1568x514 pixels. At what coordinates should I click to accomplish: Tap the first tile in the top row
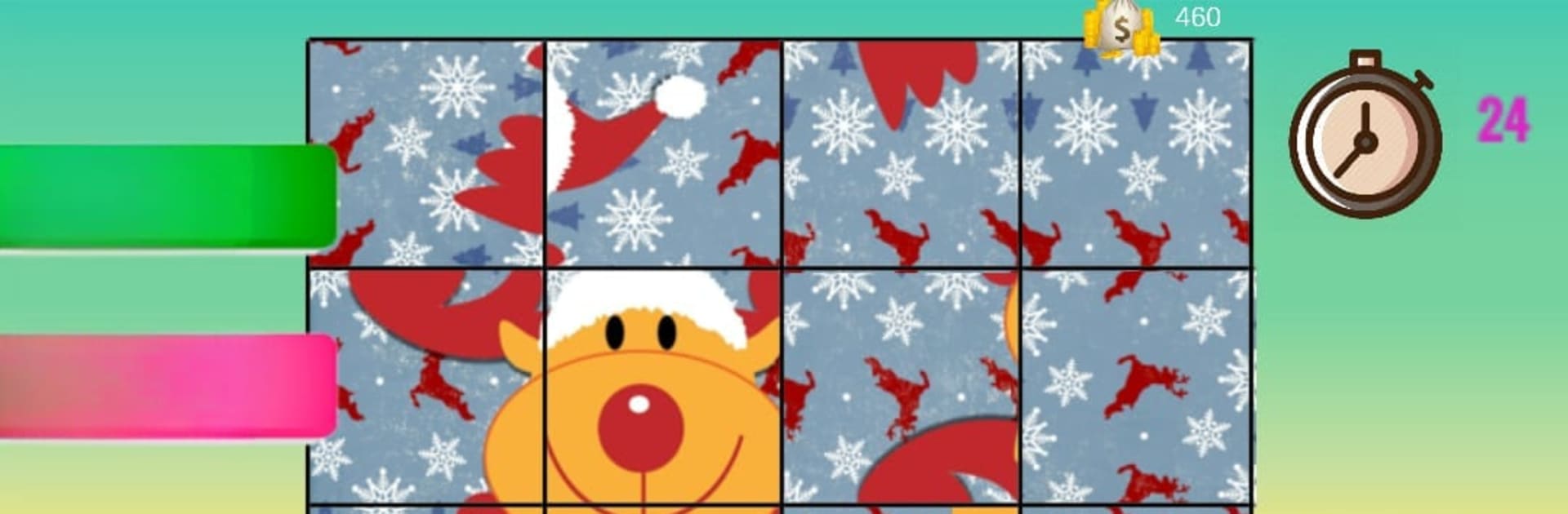pyautogui.click(x=426, y=153)
